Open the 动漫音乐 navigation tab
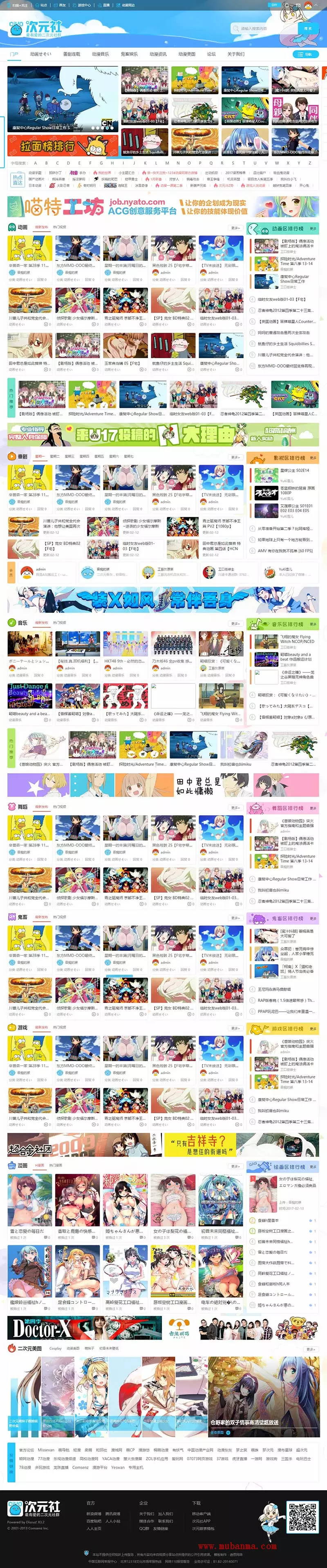 100,54
